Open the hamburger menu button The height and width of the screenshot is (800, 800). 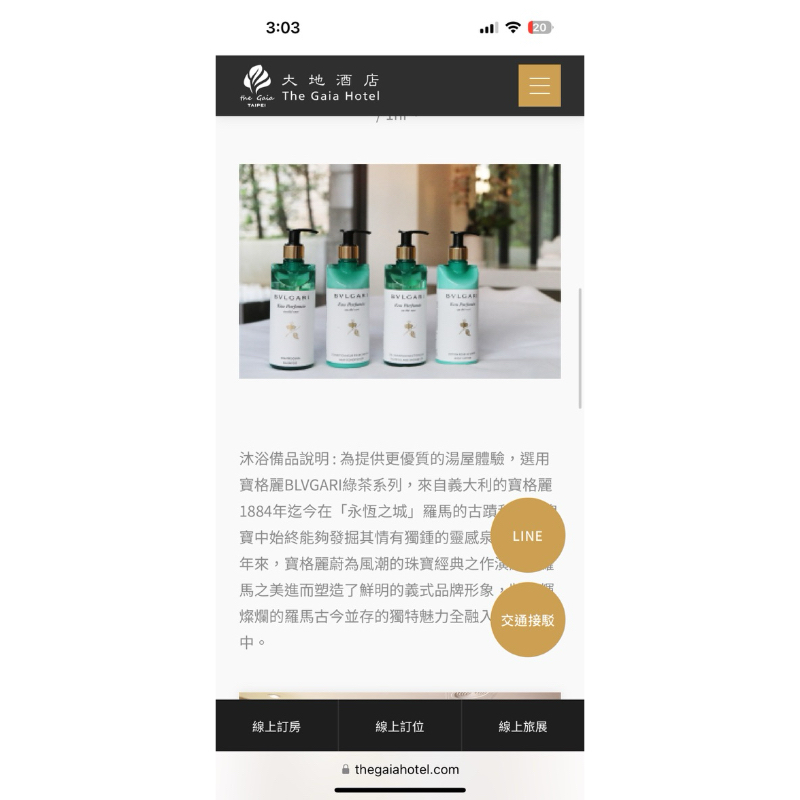coord(539,86)
